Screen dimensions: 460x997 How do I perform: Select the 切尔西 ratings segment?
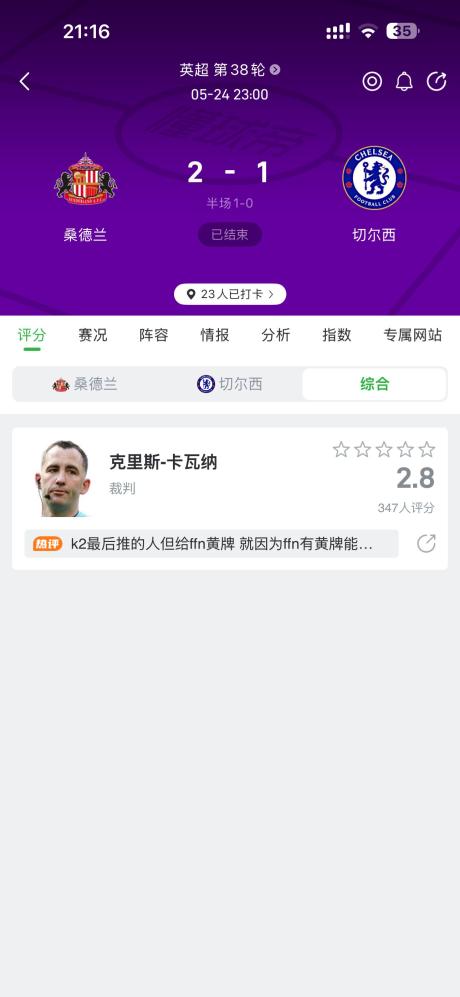pos(230,384)
